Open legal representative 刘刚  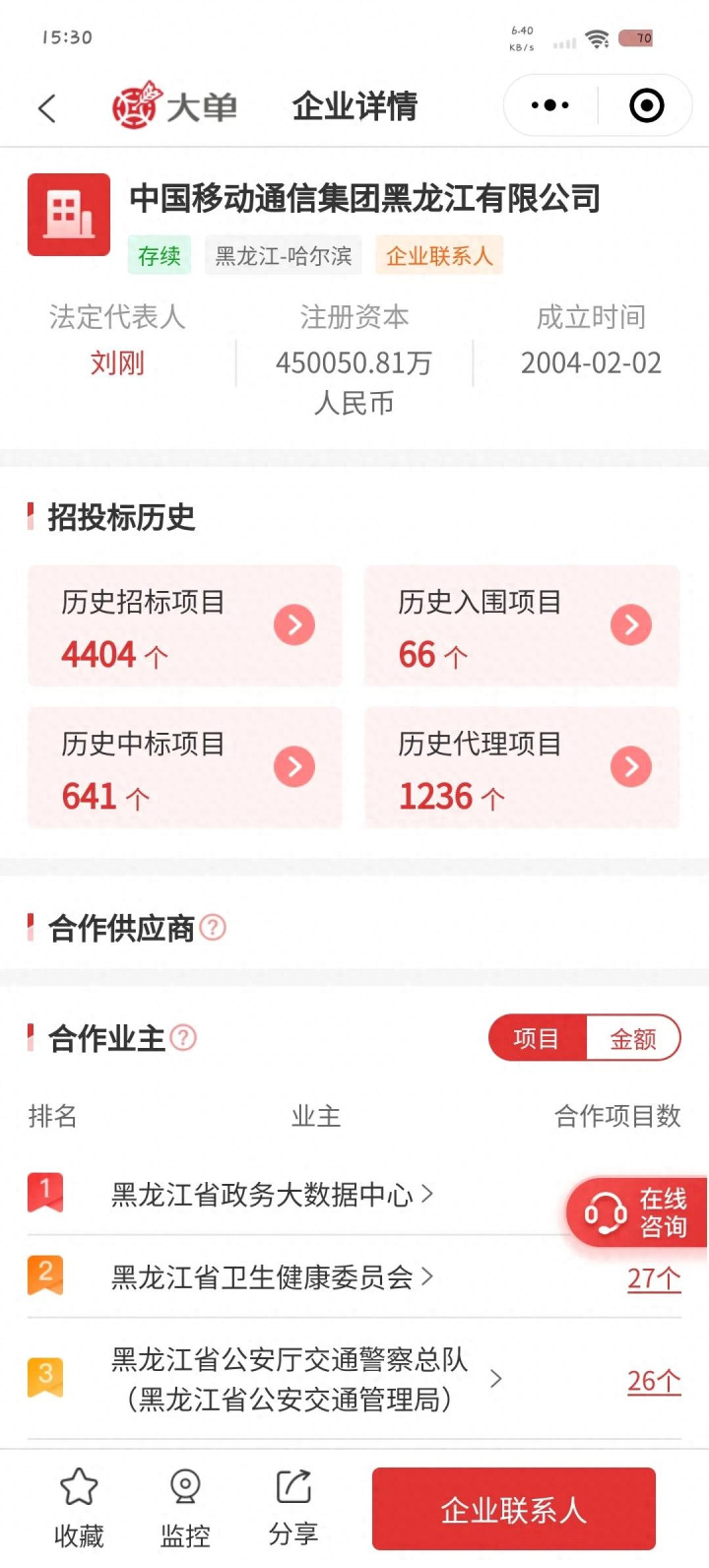point(117,363)
